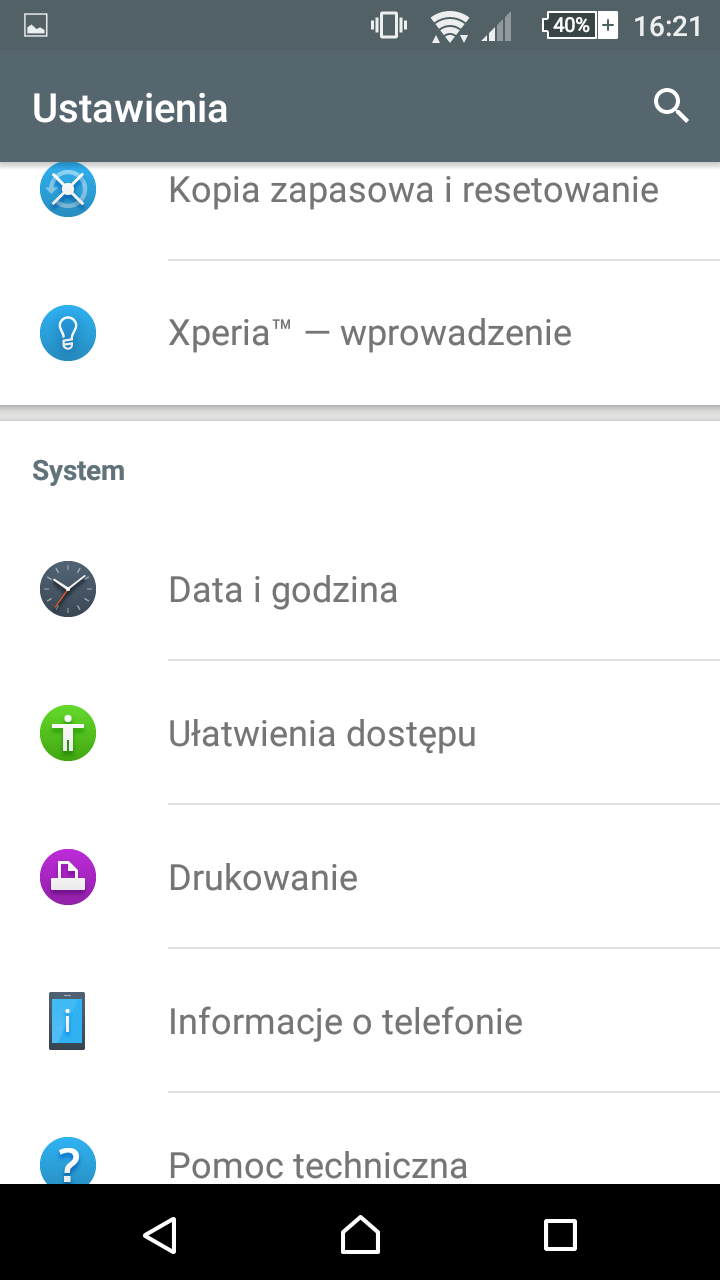Select the Drukowanie row
Screen dimensions: 720x1280
(x=263, y=878)
